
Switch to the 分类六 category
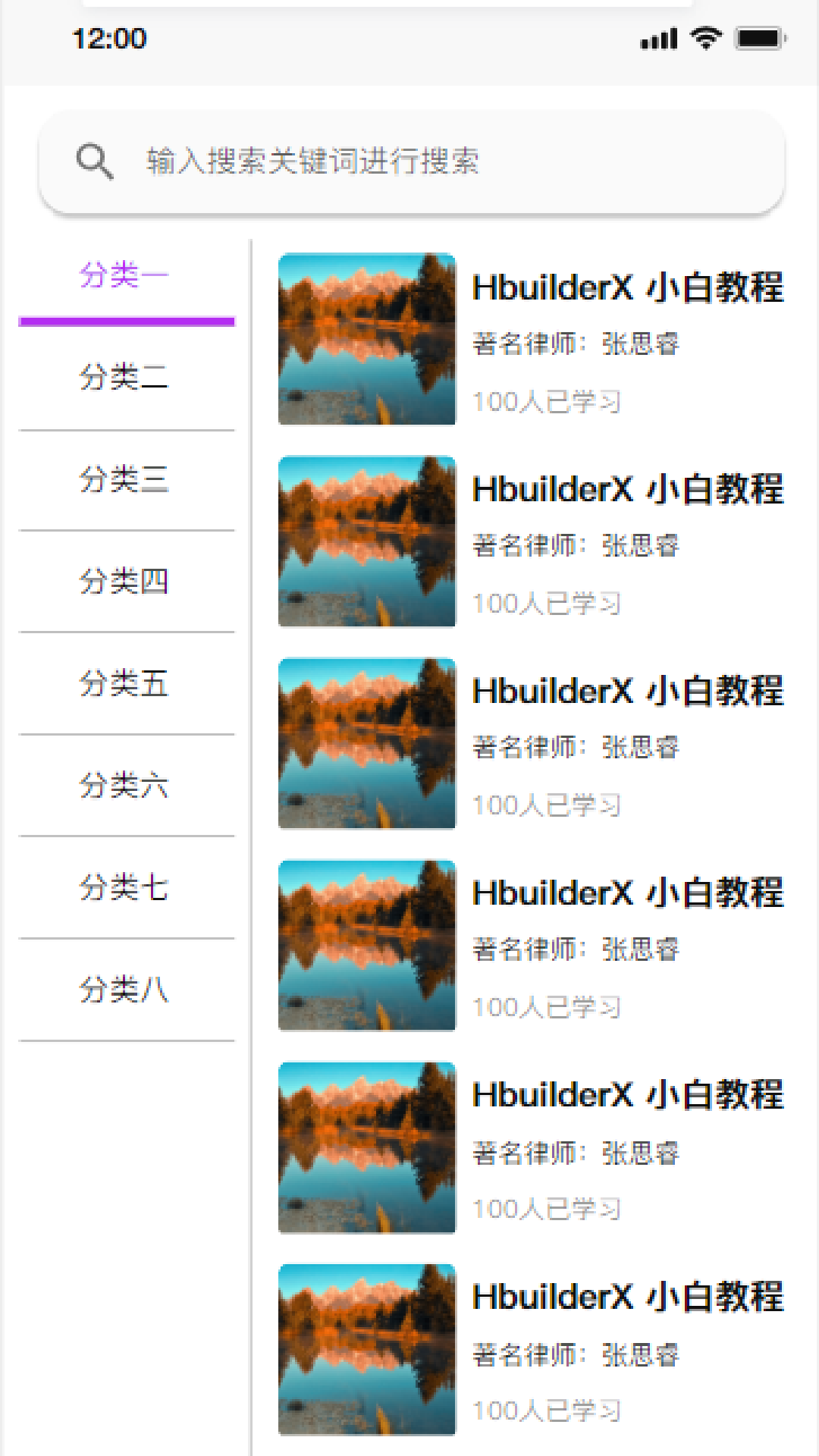125,786
